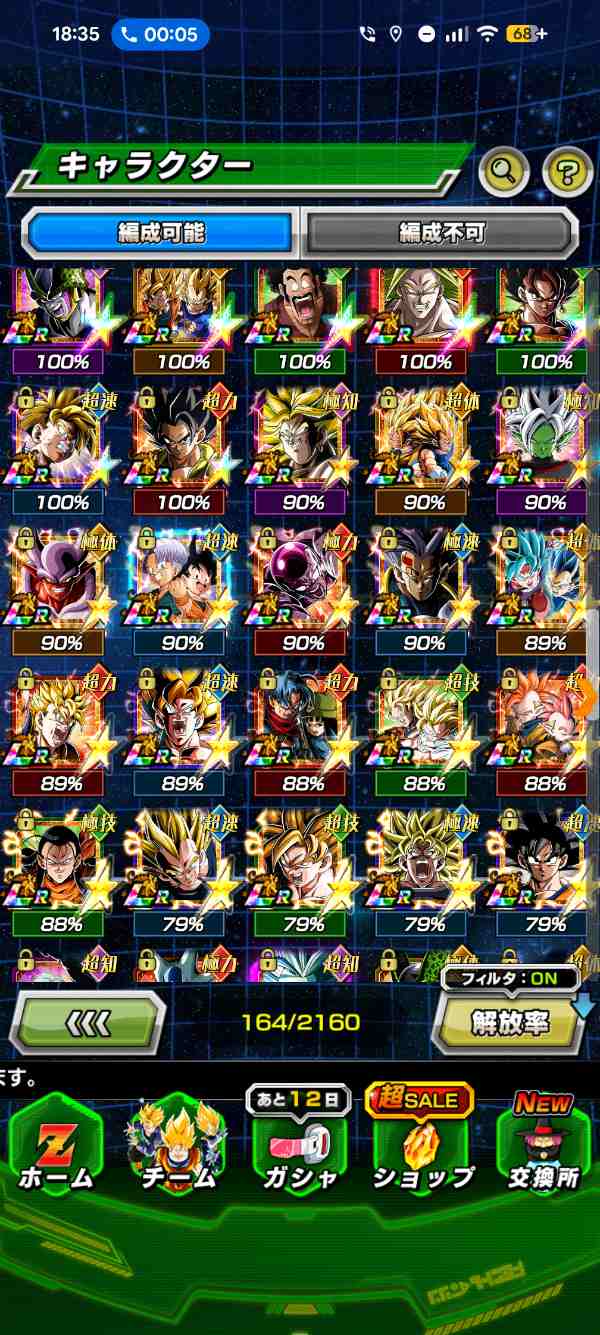Open the 解放率 sort button
600x1335 pixels.
(x=509, y=1026)
